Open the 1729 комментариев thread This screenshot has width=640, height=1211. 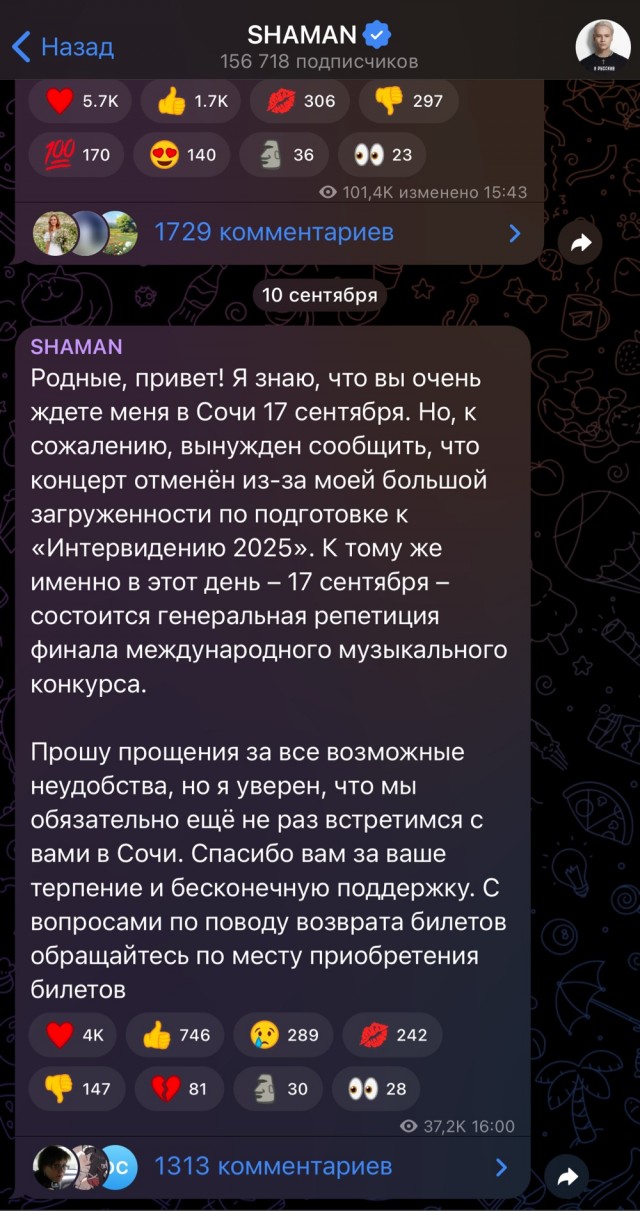point(275,233)
